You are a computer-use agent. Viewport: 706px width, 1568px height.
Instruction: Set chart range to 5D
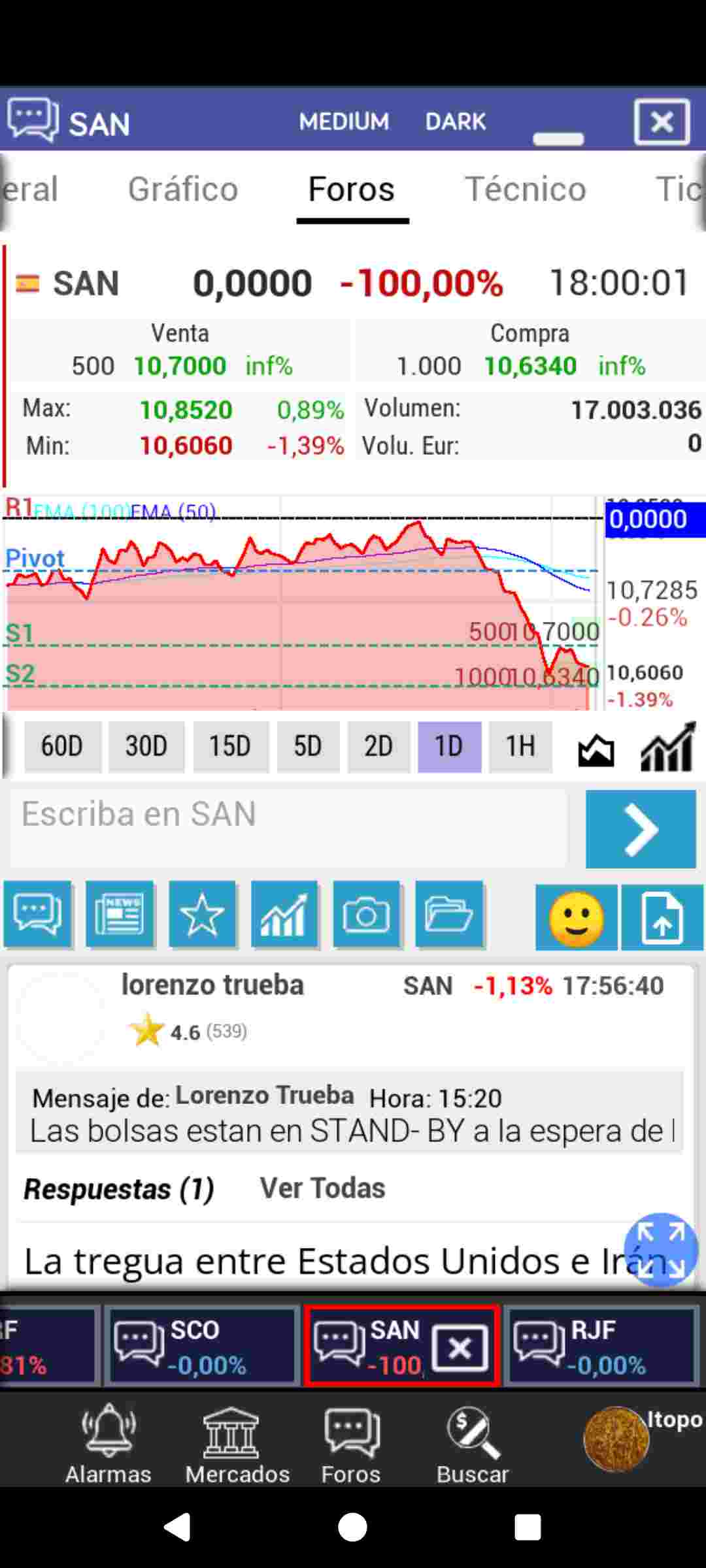coord(307,746)
